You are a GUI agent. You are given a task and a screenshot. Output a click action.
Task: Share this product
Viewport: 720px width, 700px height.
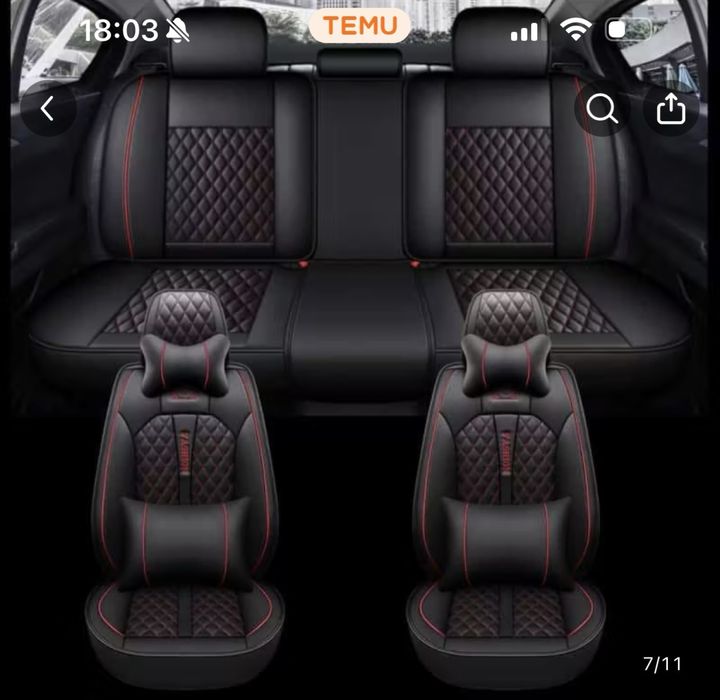(670, 109)
